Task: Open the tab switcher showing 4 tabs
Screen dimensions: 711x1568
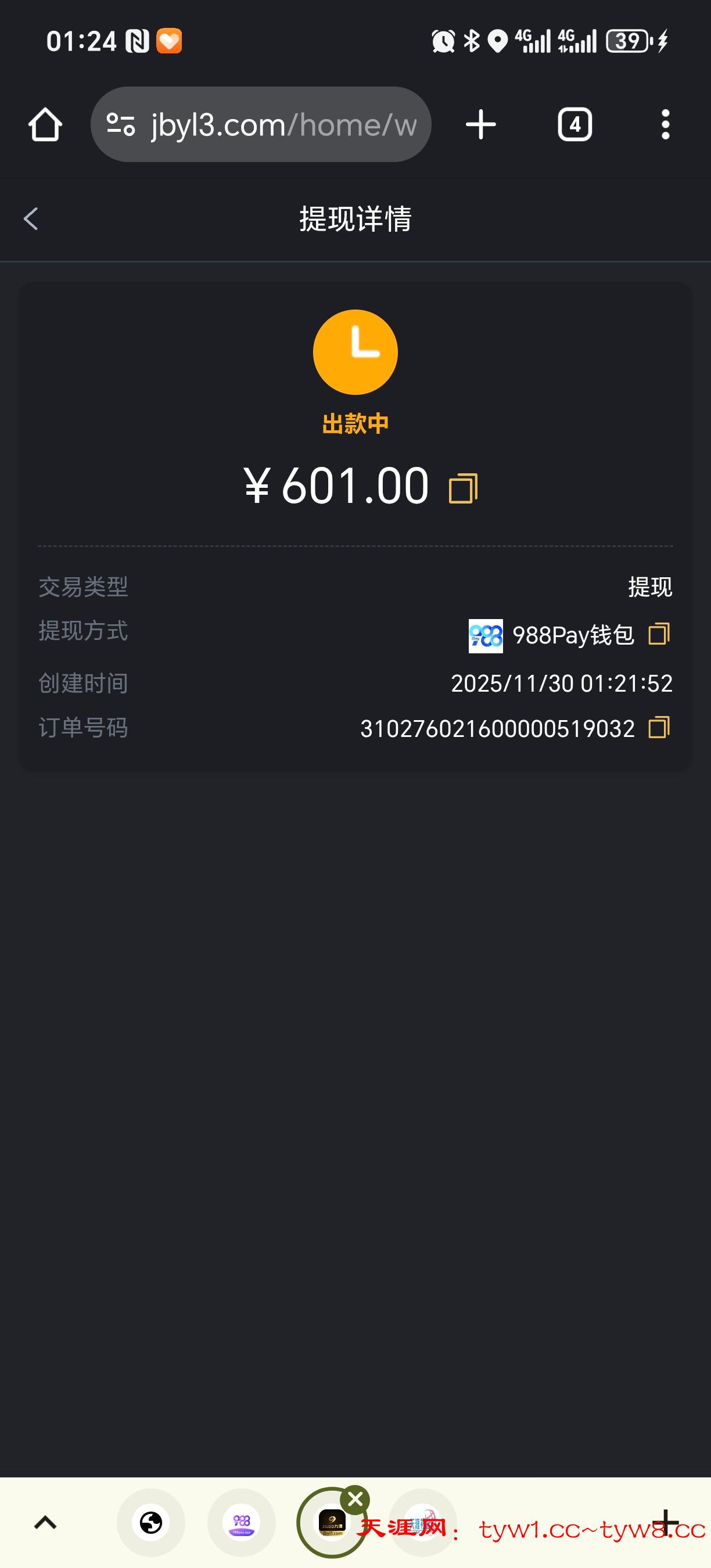Action: 573,124
